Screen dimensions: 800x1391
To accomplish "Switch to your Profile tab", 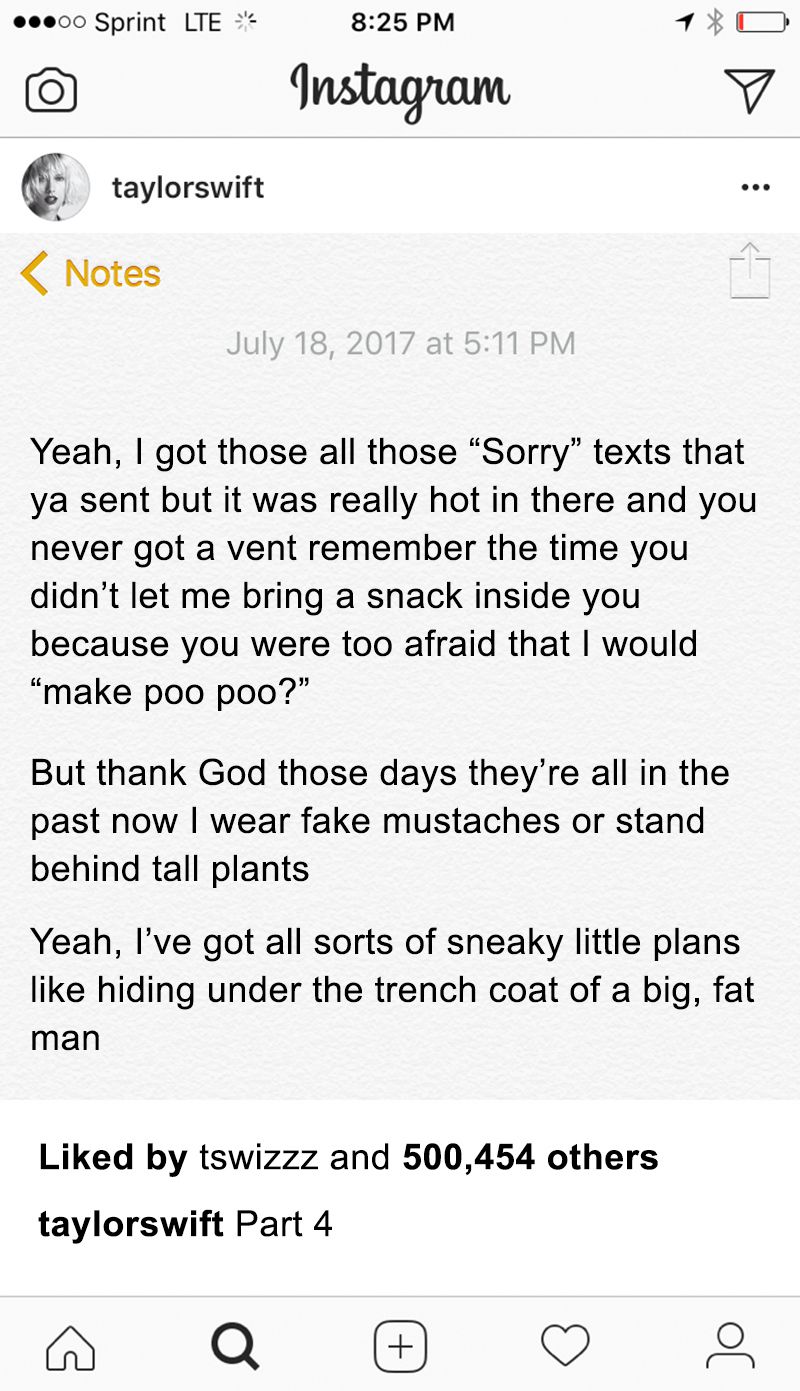I will [730, 1346].
